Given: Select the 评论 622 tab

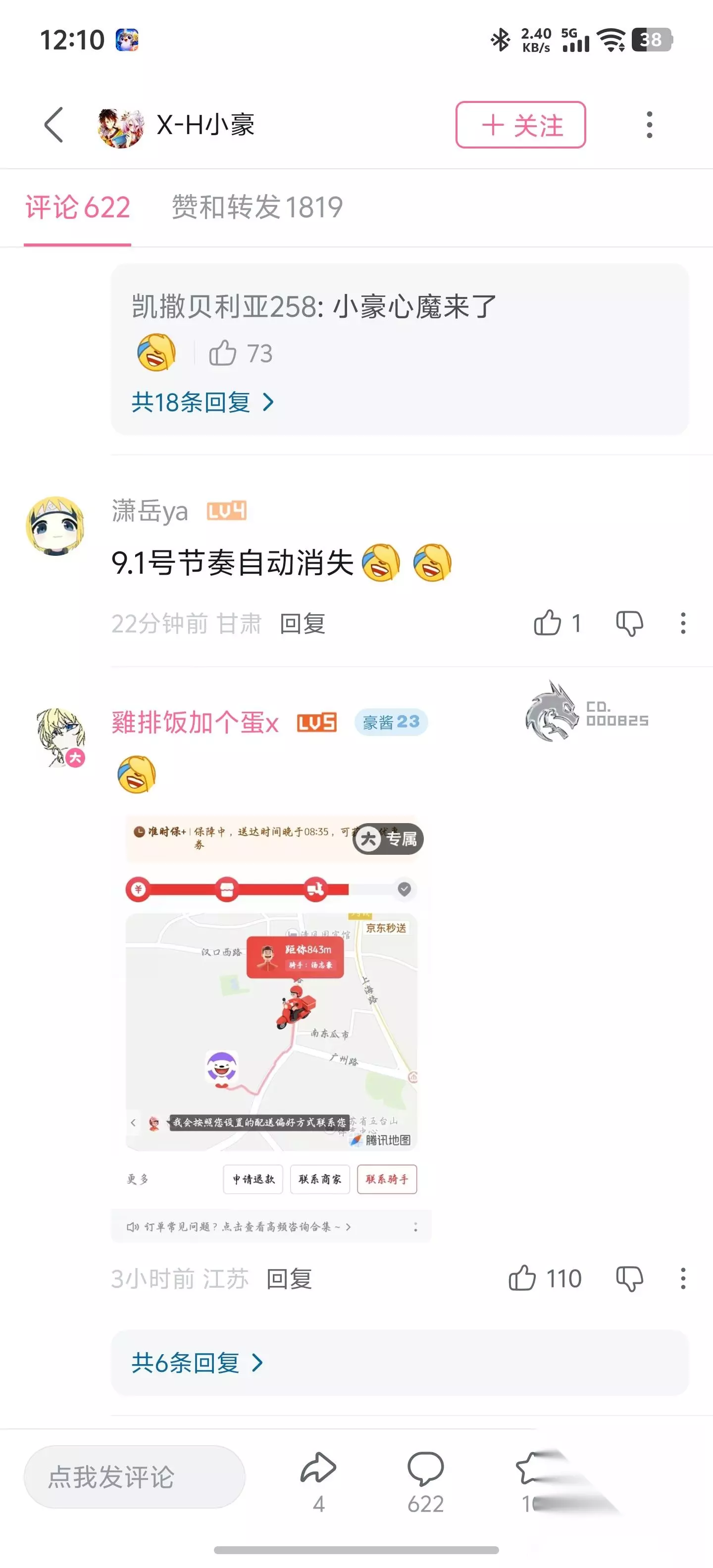Looking at the screenshot, I should 77,207.
